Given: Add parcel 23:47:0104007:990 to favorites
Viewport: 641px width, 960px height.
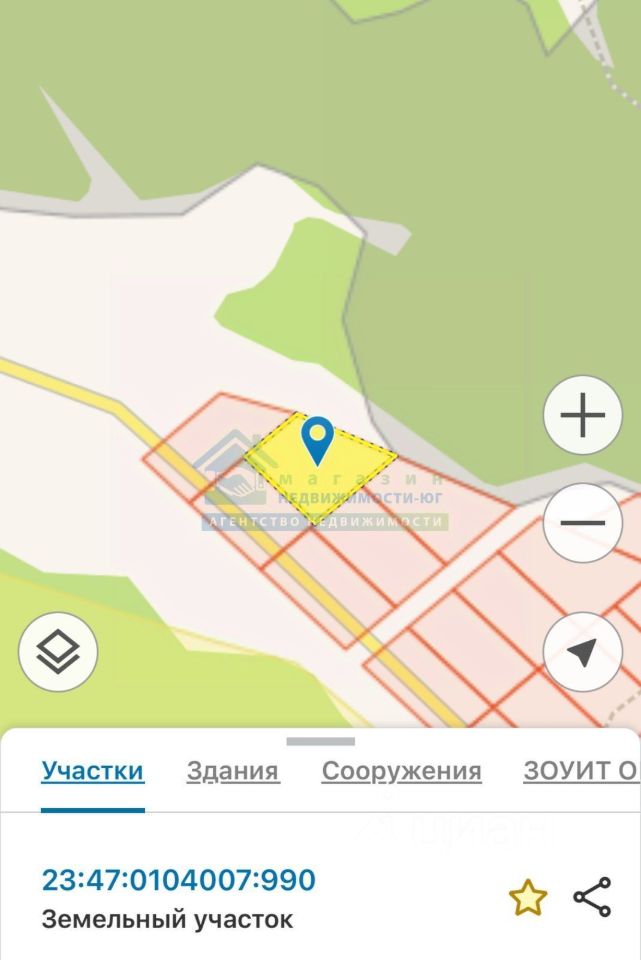Looking at the screenshot, I should click(527, 898).
